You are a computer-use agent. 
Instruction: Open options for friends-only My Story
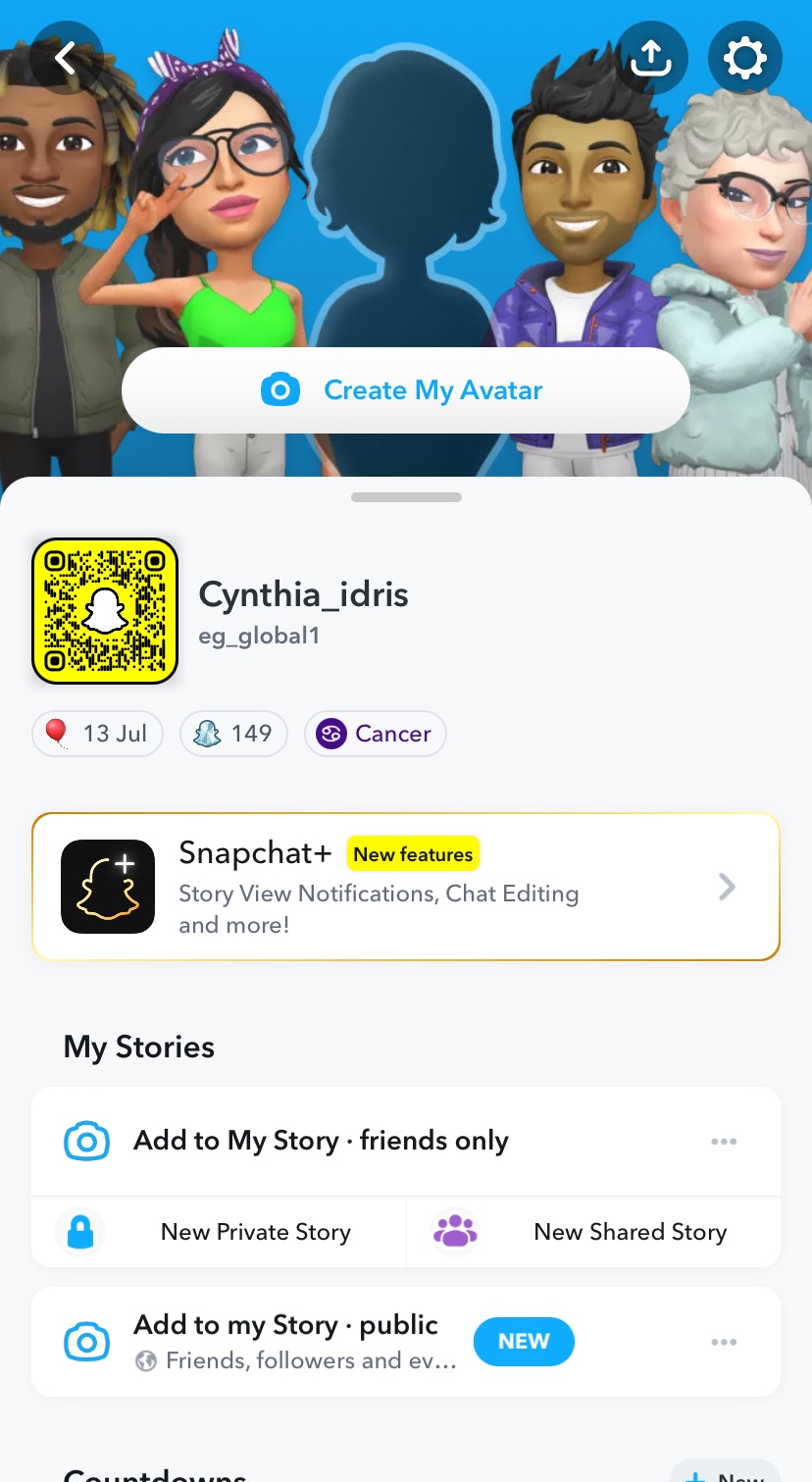point(724,1142)
